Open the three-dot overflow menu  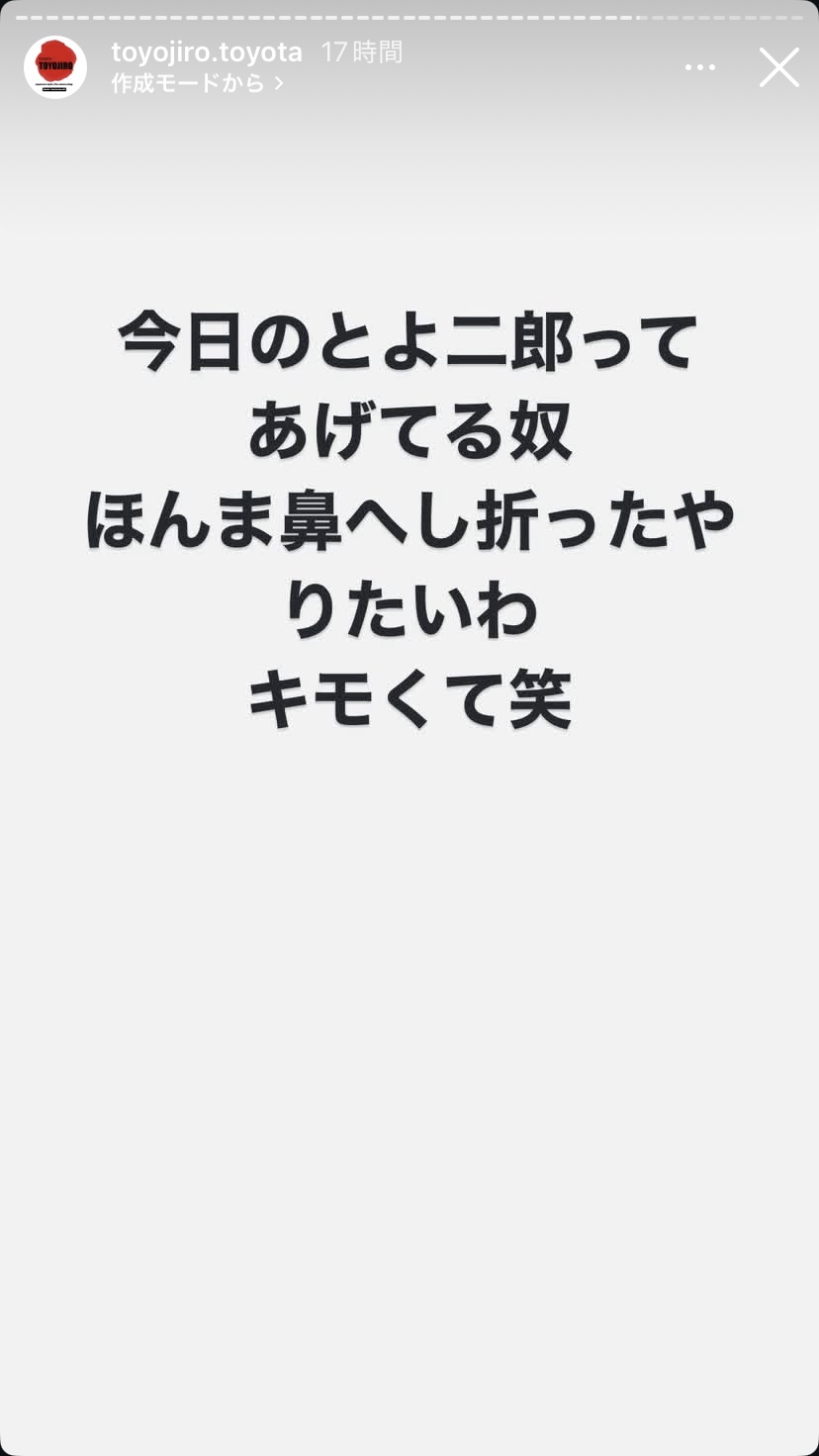(700, 67)
